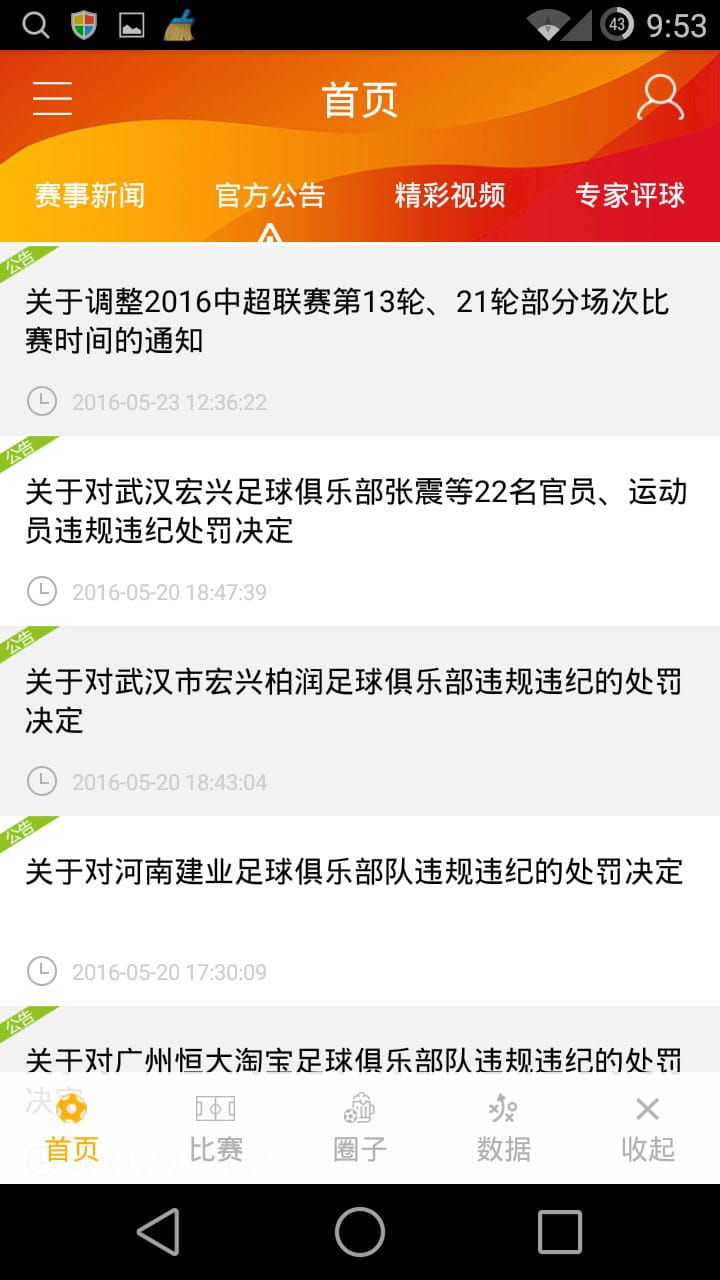Viewport: 720px width, 1280px height.
Task: Tap the clock icon beside the first timestamp
Action: [x=41, y=402]
